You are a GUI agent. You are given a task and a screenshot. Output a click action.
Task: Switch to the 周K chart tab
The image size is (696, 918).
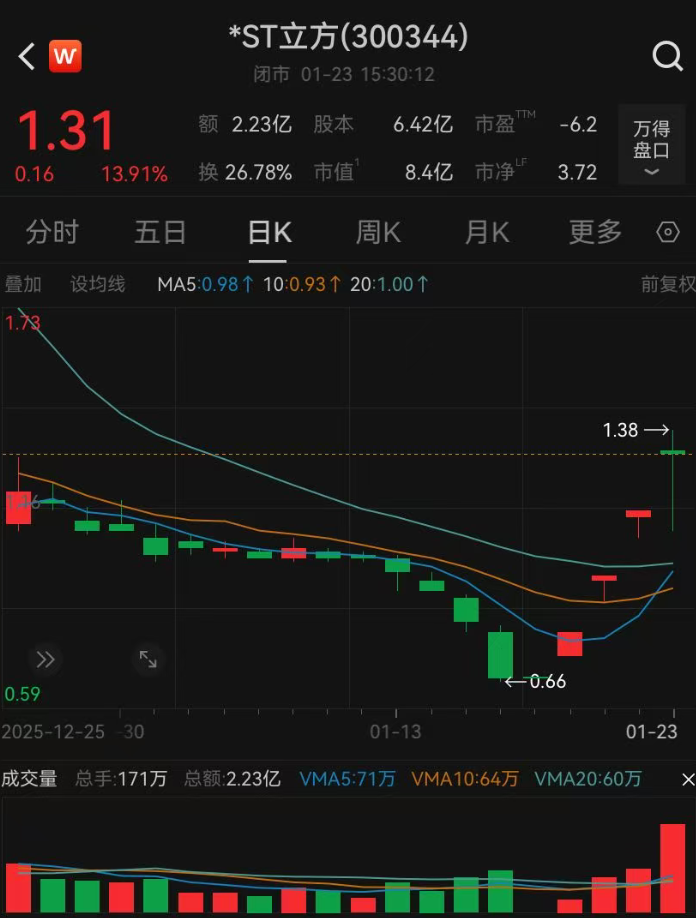[378, 232]
